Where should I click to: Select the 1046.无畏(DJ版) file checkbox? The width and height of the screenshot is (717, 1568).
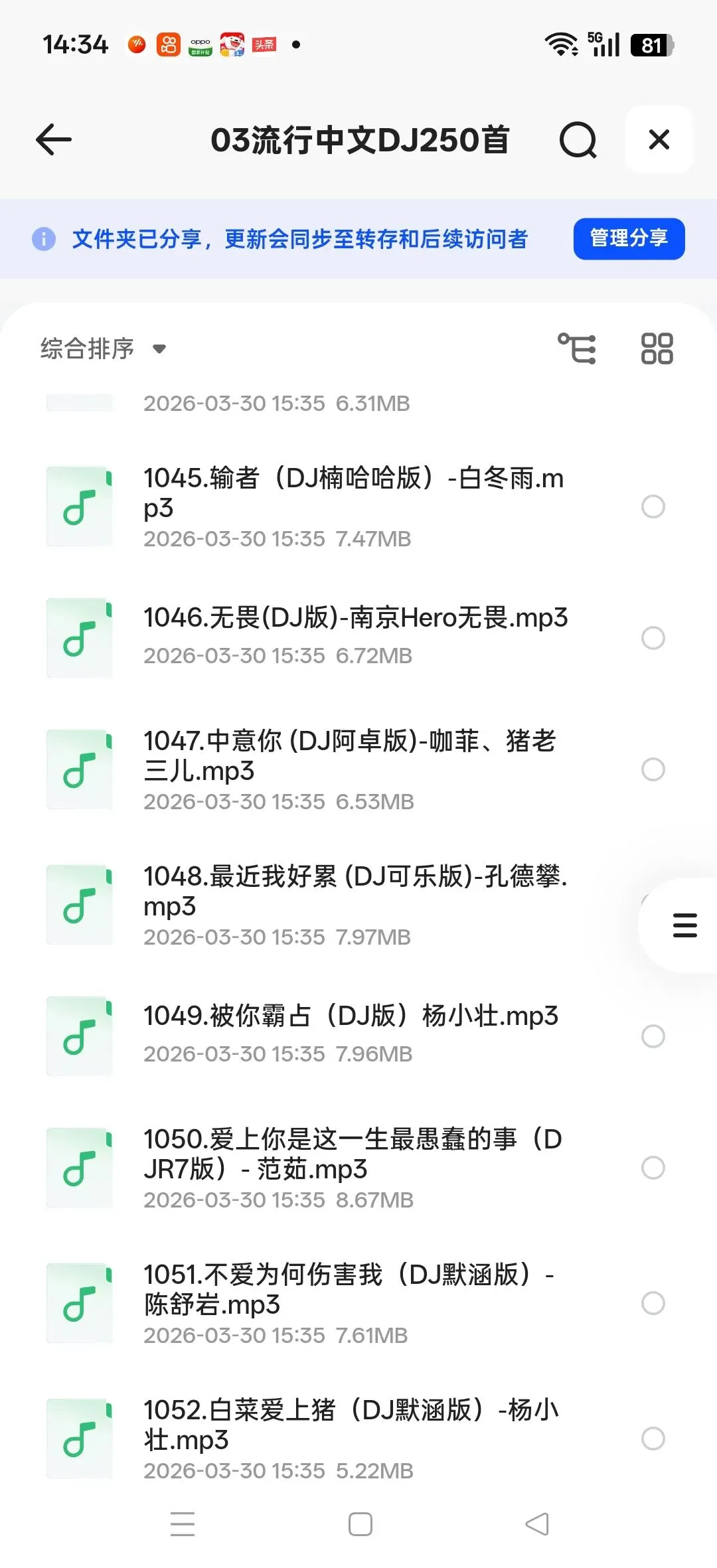click(x=653, y=638)
